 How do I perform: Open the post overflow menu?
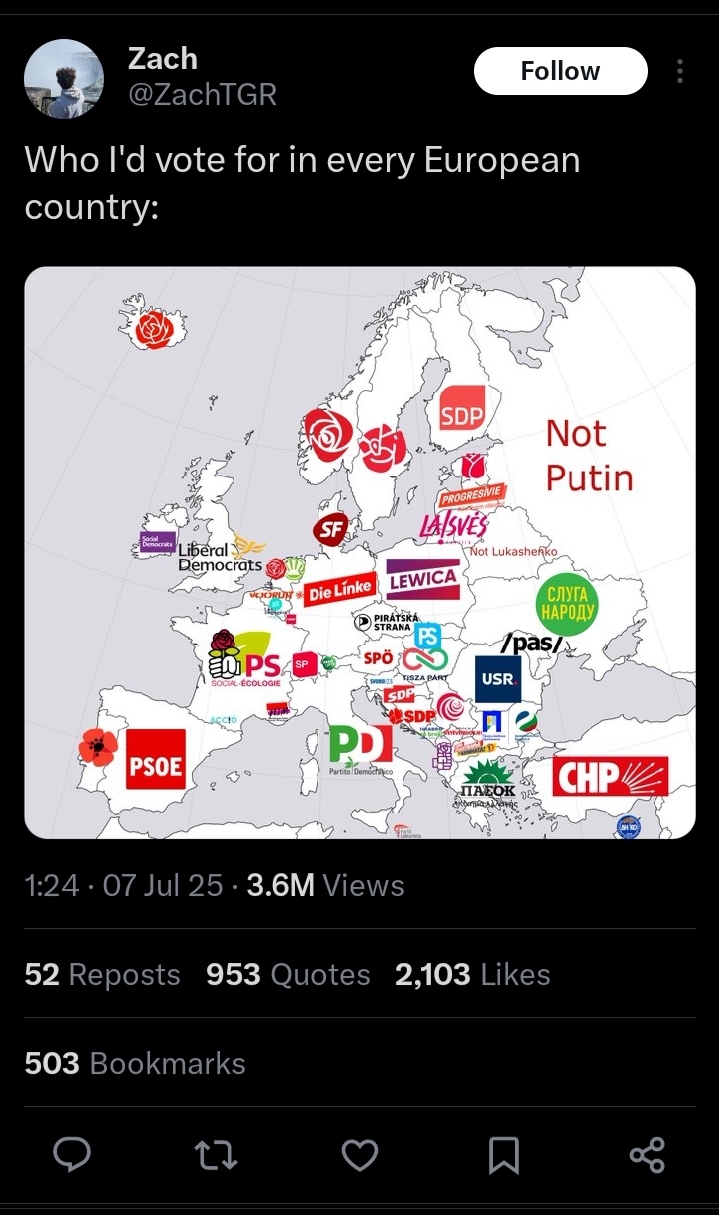pyautogui.click(x=680, y=71)
